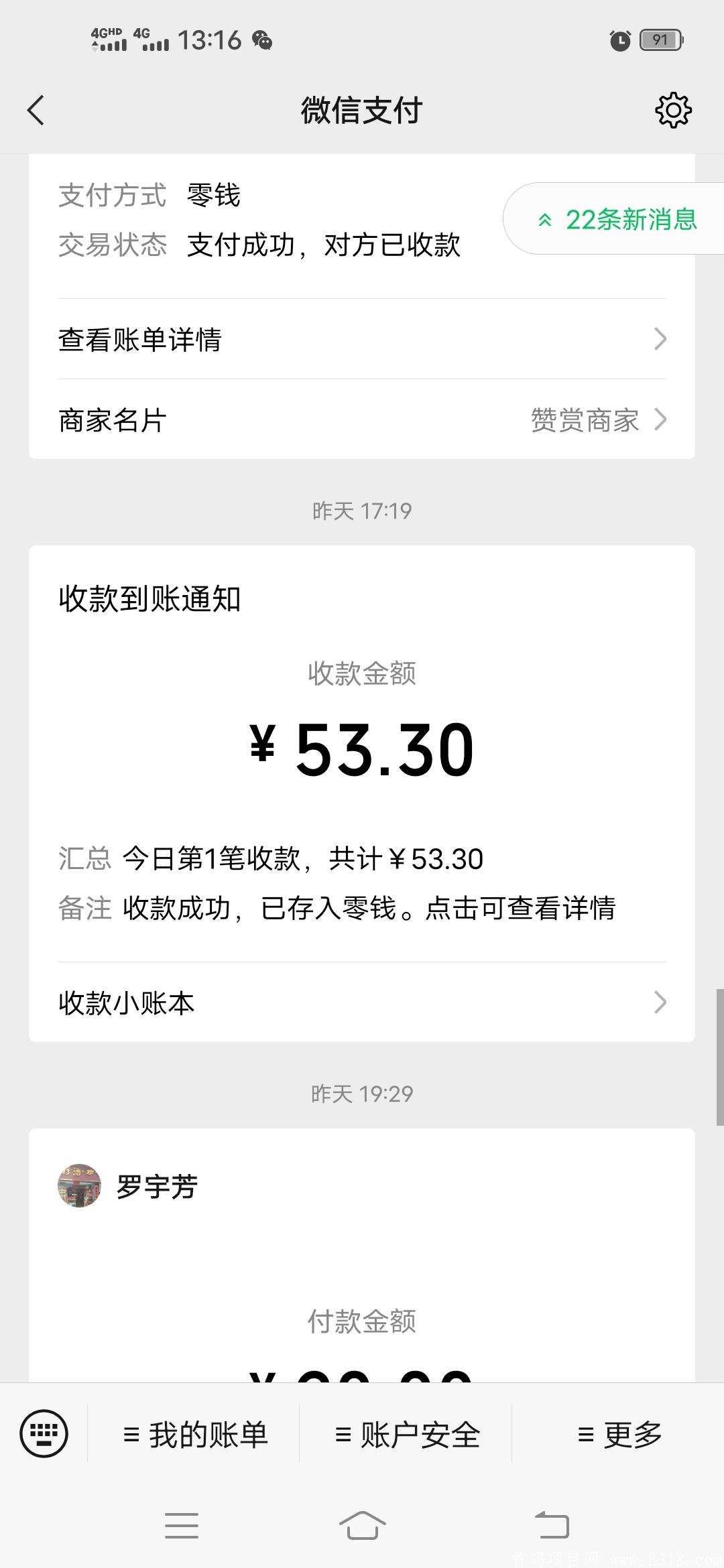This screenshot has width=724, height=1568.
Task: Open 收款小账本
Action: 362,1002
